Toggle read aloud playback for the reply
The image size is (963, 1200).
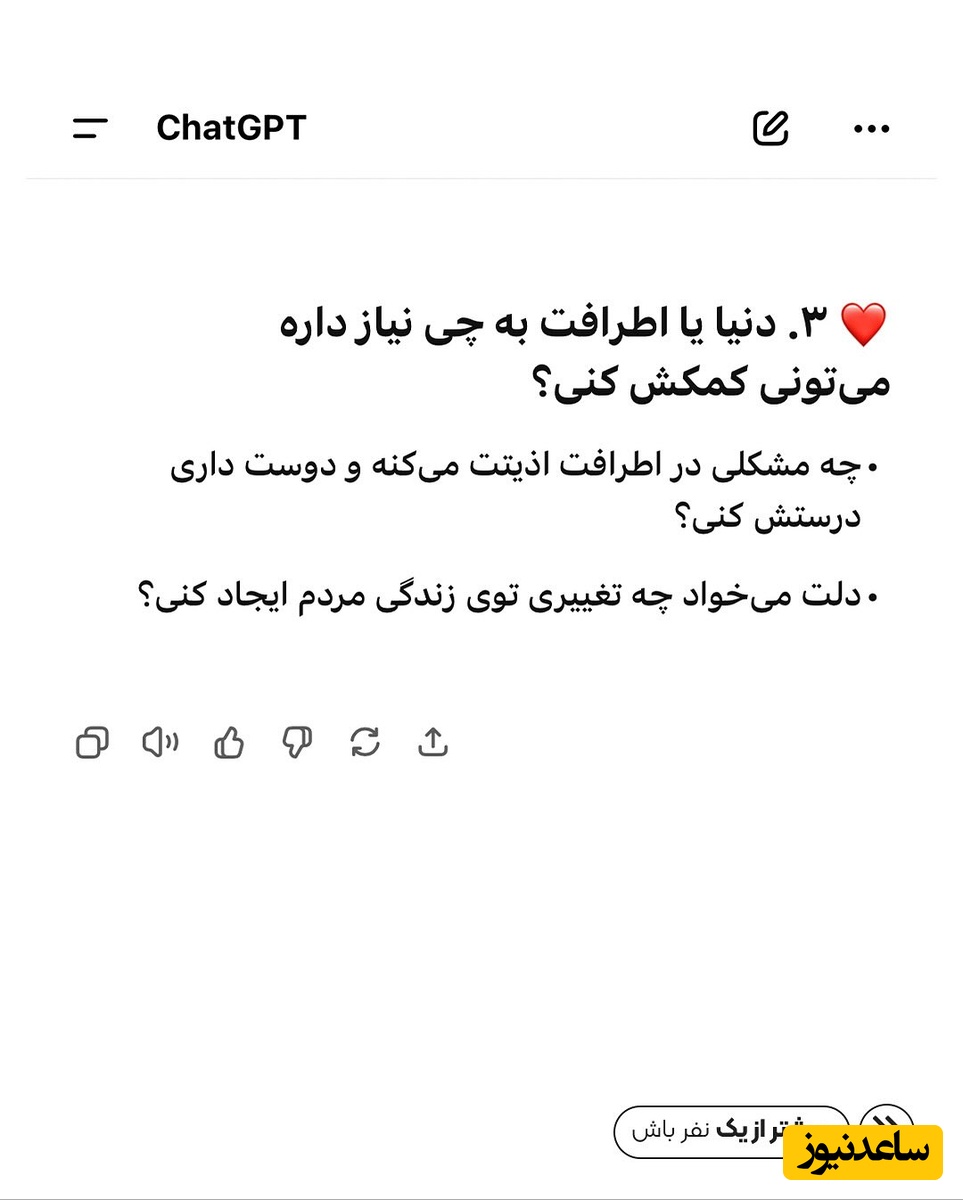159,742
